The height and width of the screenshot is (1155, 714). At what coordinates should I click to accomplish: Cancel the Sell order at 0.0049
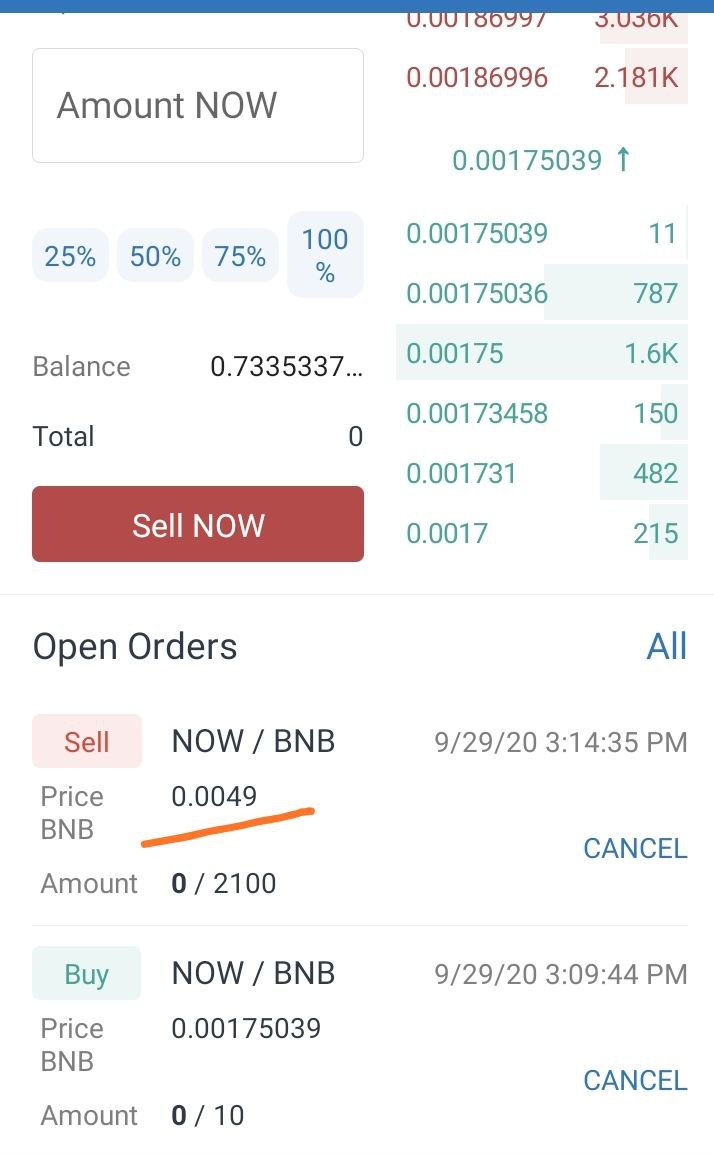[x=634, y=849]
